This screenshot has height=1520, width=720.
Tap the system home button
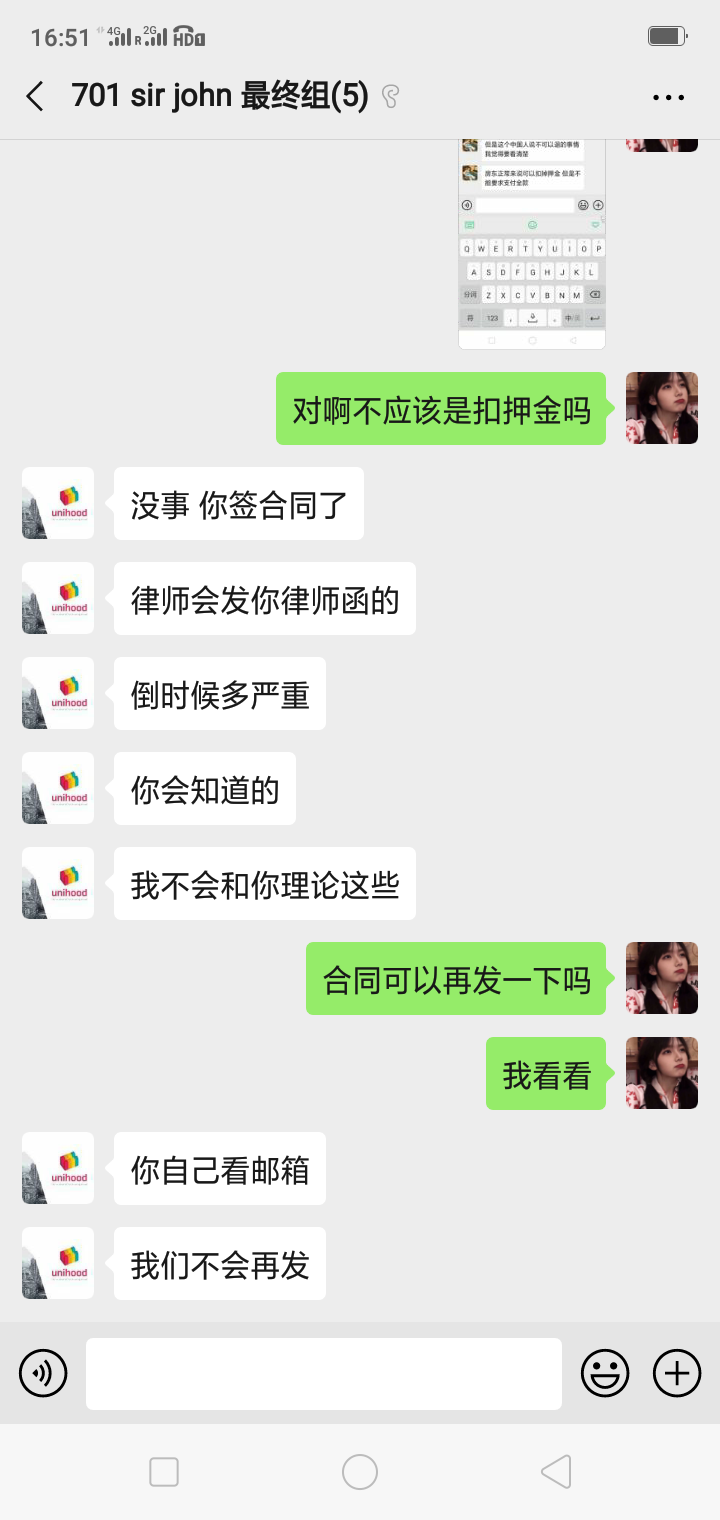click(360, 1472)
